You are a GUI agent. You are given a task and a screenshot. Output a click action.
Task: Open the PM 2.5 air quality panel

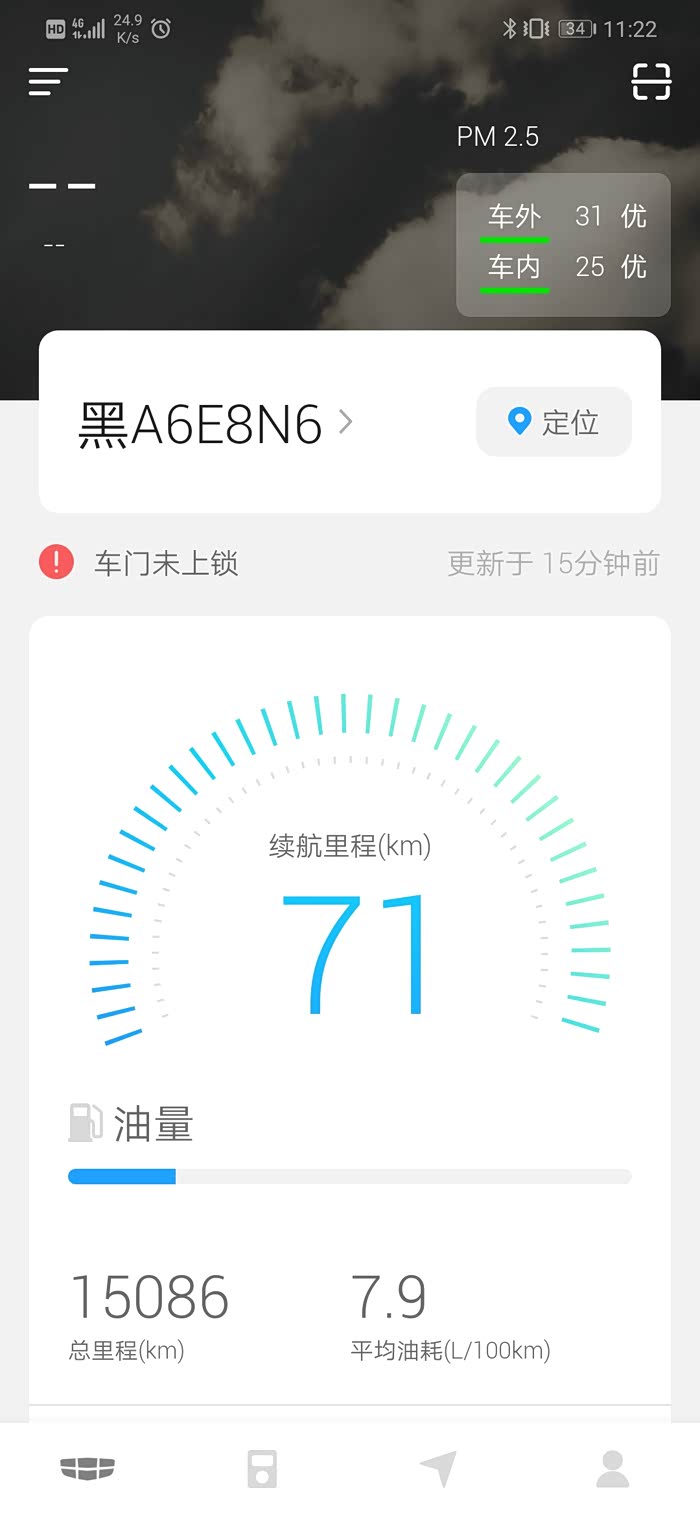point(563,243)
